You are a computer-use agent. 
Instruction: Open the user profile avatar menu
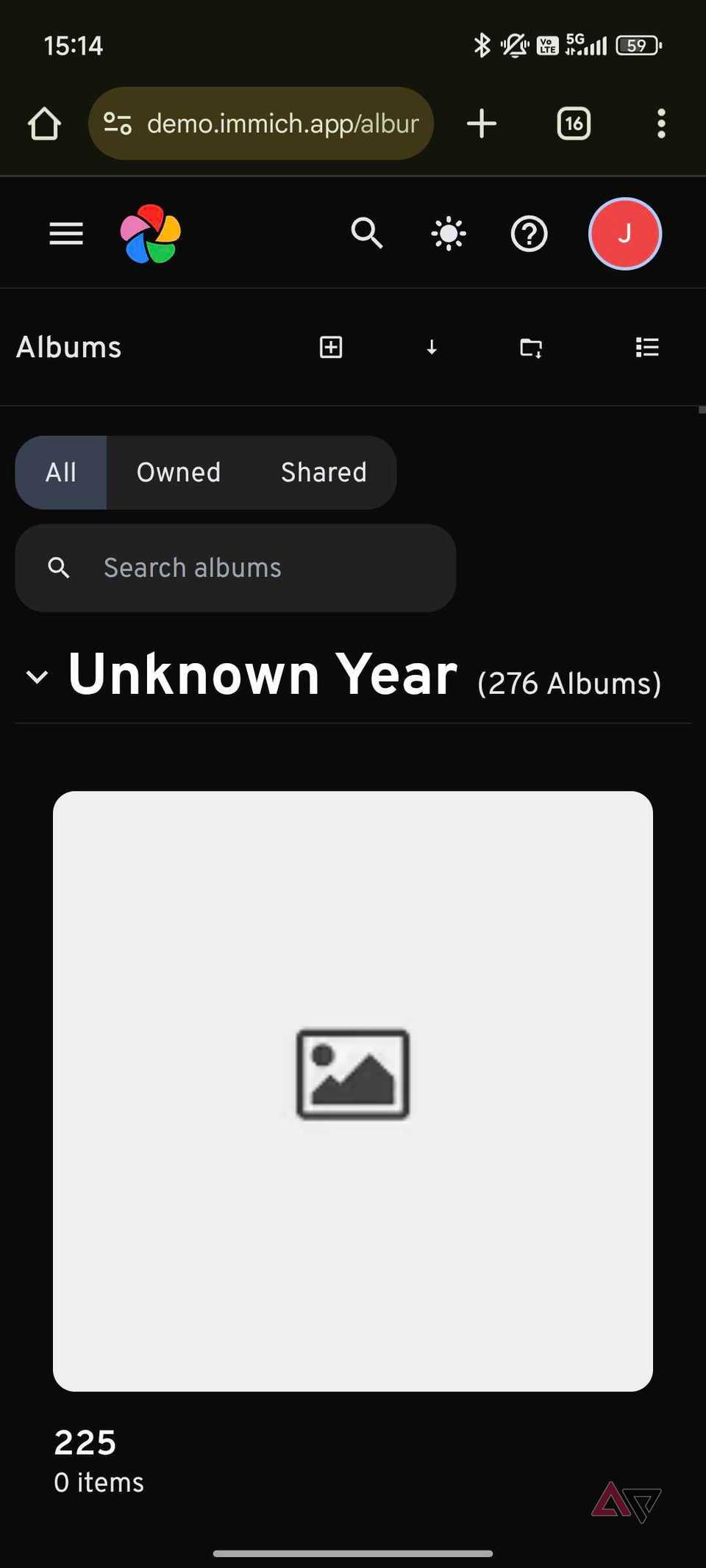[x=624, y=233]
